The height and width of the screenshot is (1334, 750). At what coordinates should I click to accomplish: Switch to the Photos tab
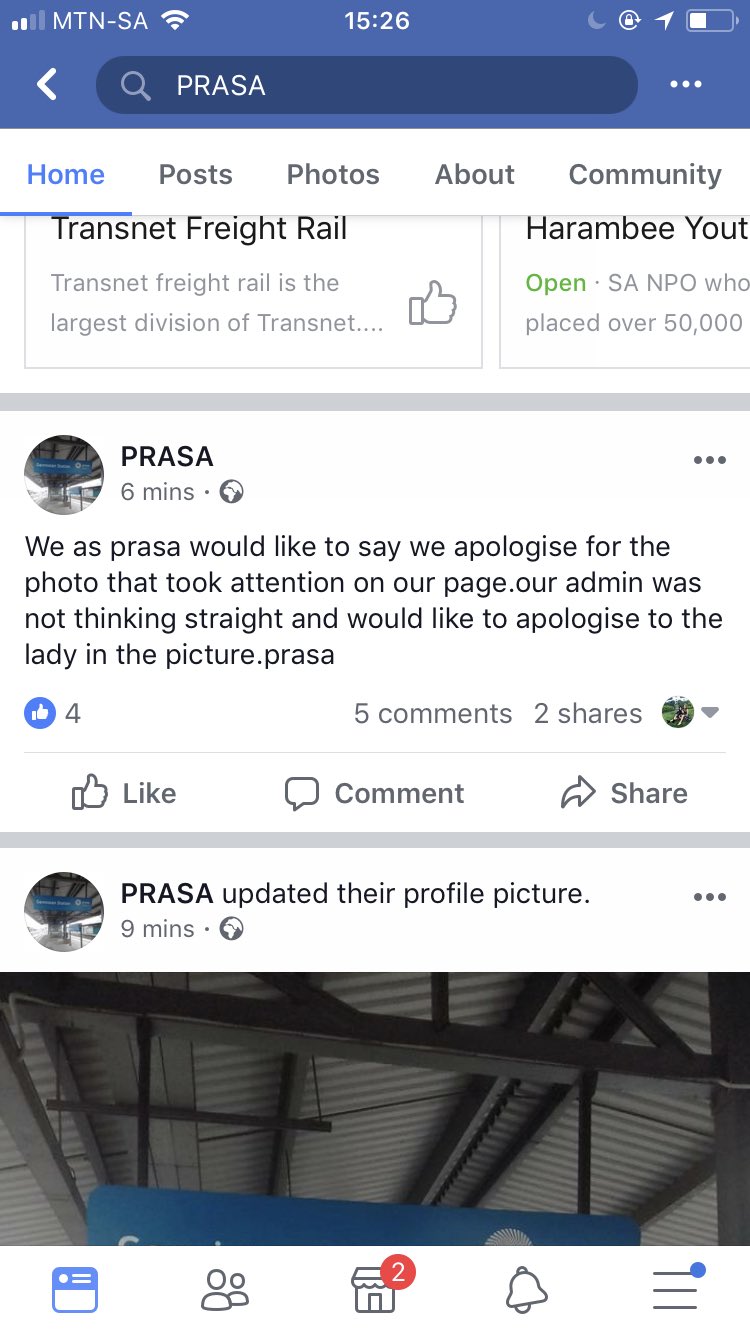tap(333, 174)
